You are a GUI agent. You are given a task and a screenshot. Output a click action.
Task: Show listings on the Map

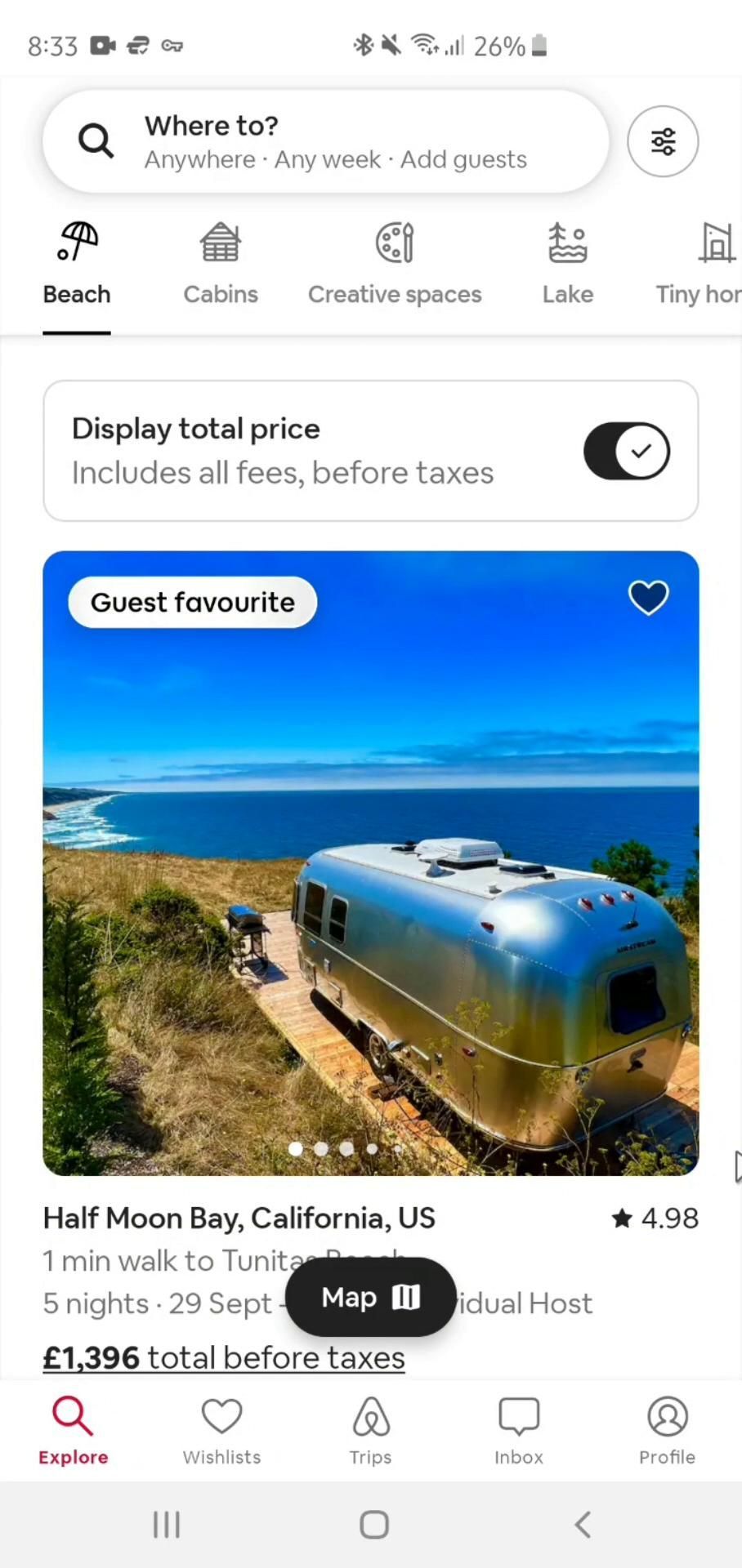click(x=371, y=1297)
